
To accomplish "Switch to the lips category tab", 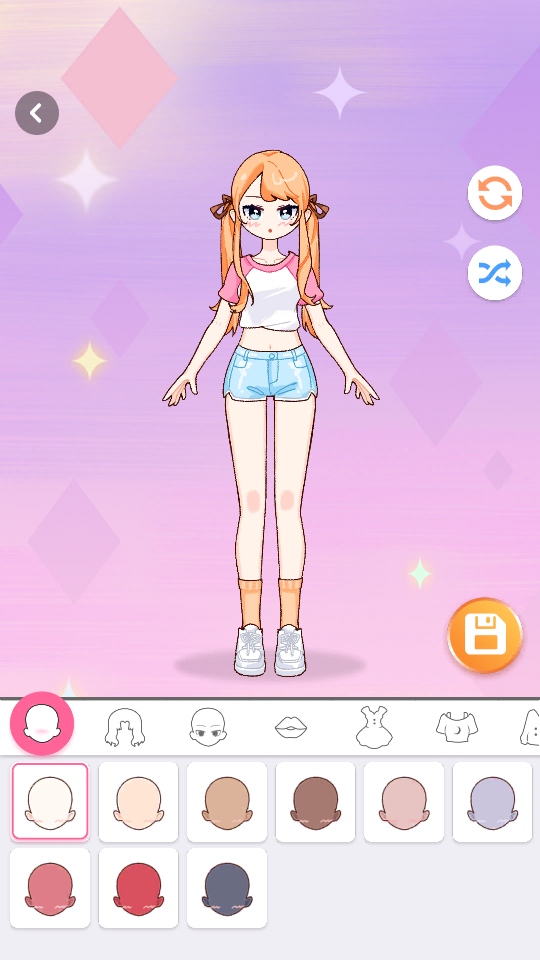I will coord(291,727).
